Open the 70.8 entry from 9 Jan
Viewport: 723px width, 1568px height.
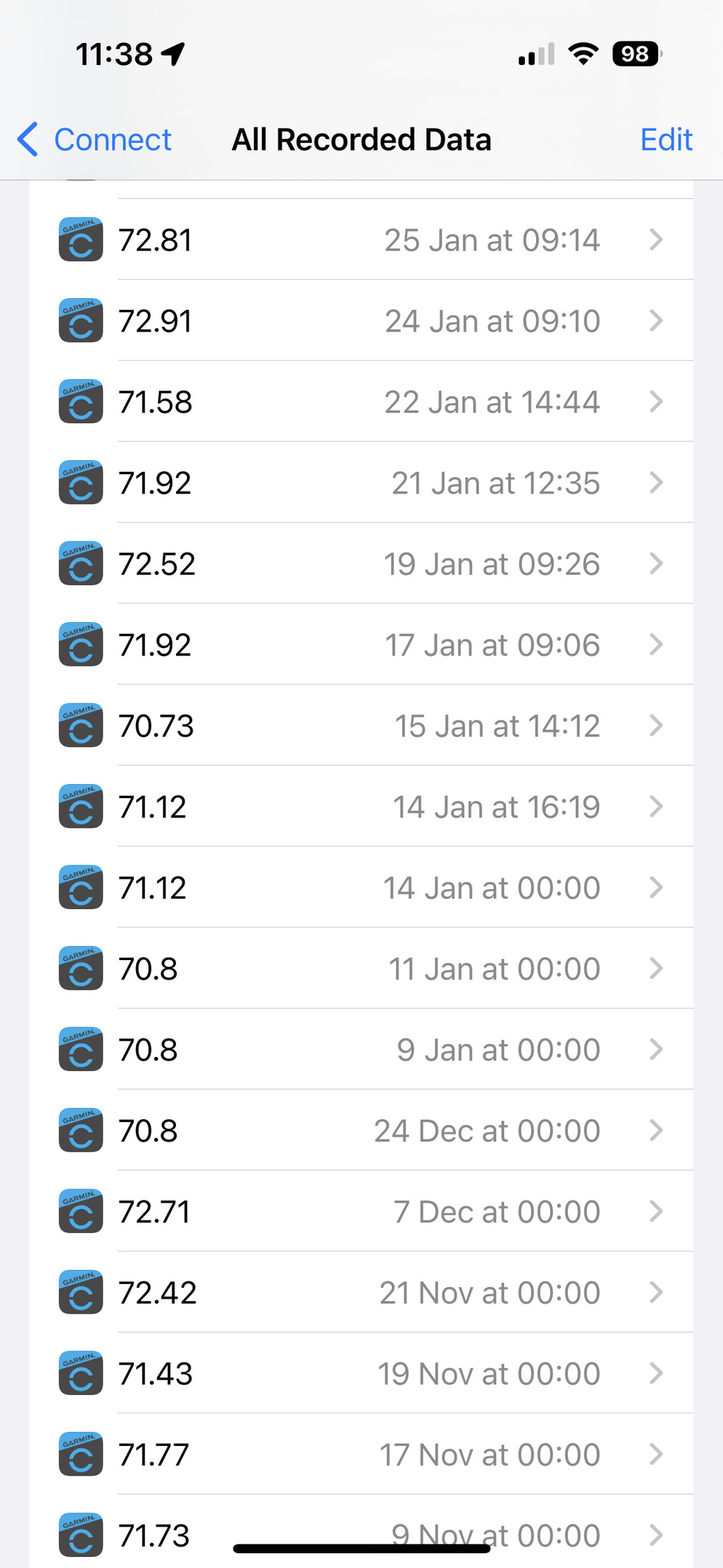[x=361, y=1050]
